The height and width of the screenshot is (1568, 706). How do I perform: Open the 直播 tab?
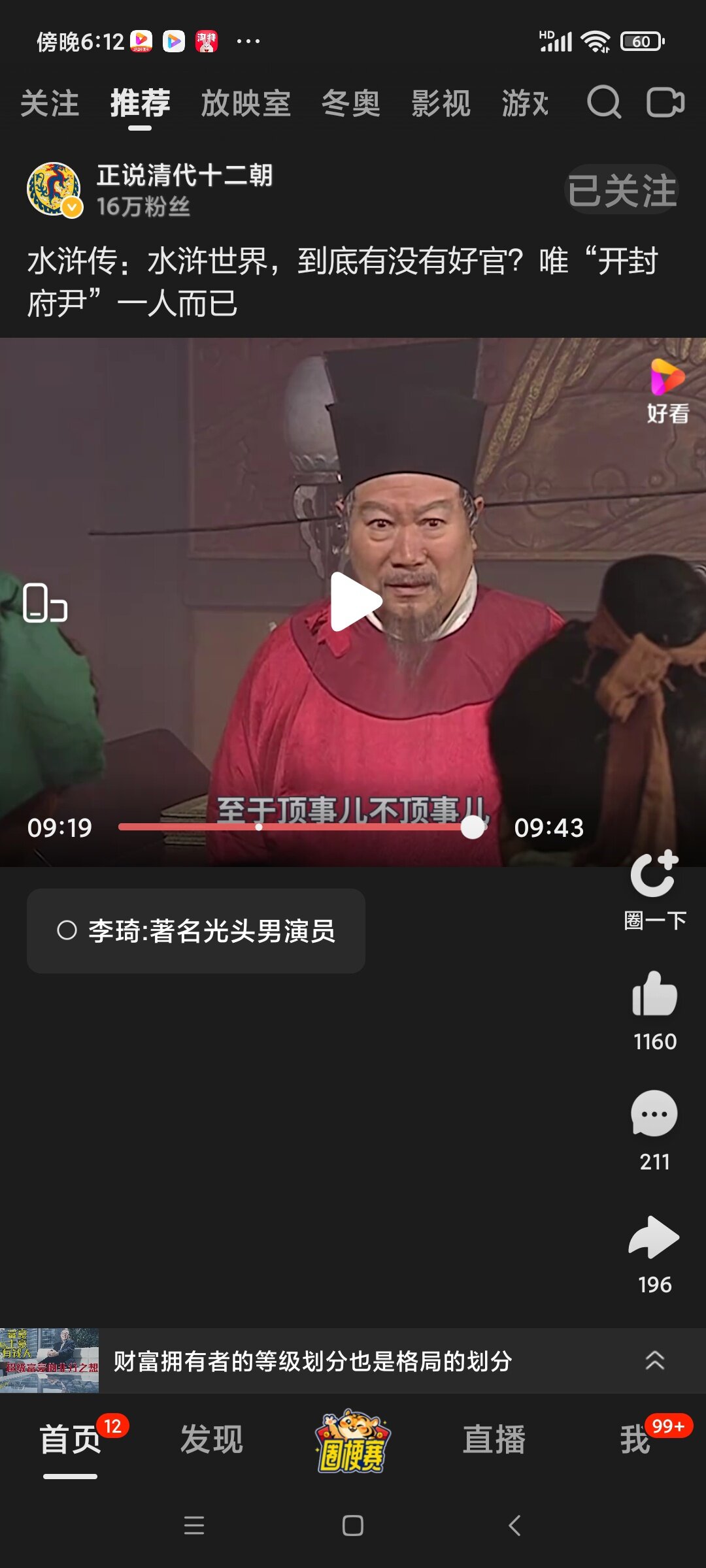coord(494,1440)
